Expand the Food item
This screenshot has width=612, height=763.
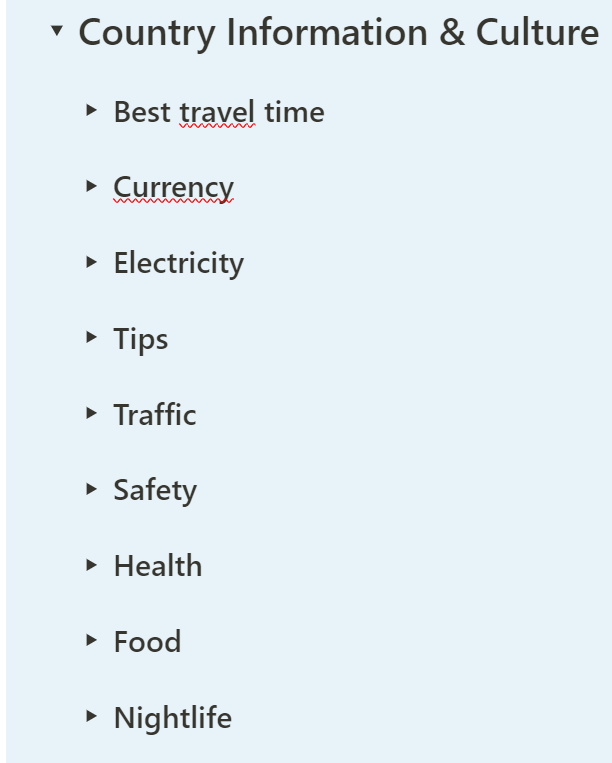92,641
